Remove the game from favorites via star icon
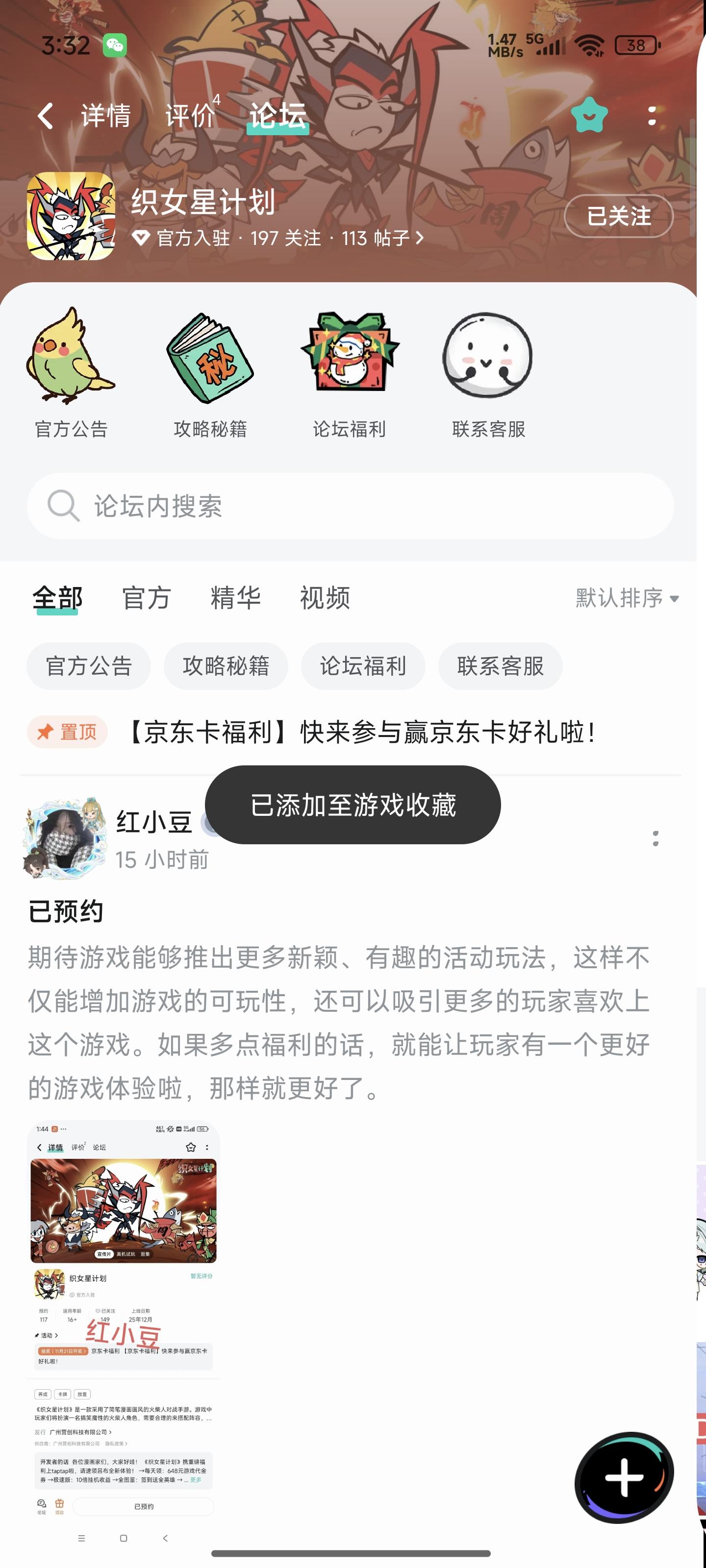This screenshot has height=1568, width=706. pos(589,115)
